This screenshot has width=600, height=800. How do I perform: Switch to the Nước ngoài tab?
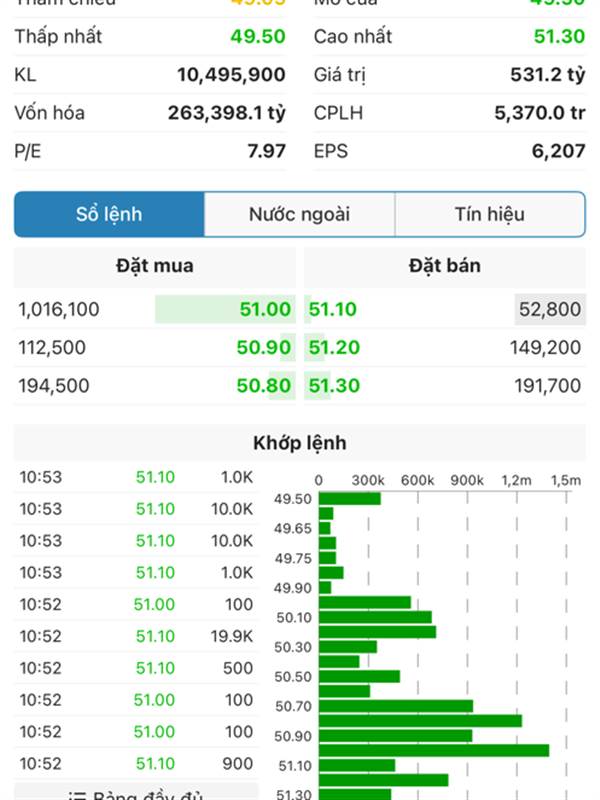coord(299,214)
